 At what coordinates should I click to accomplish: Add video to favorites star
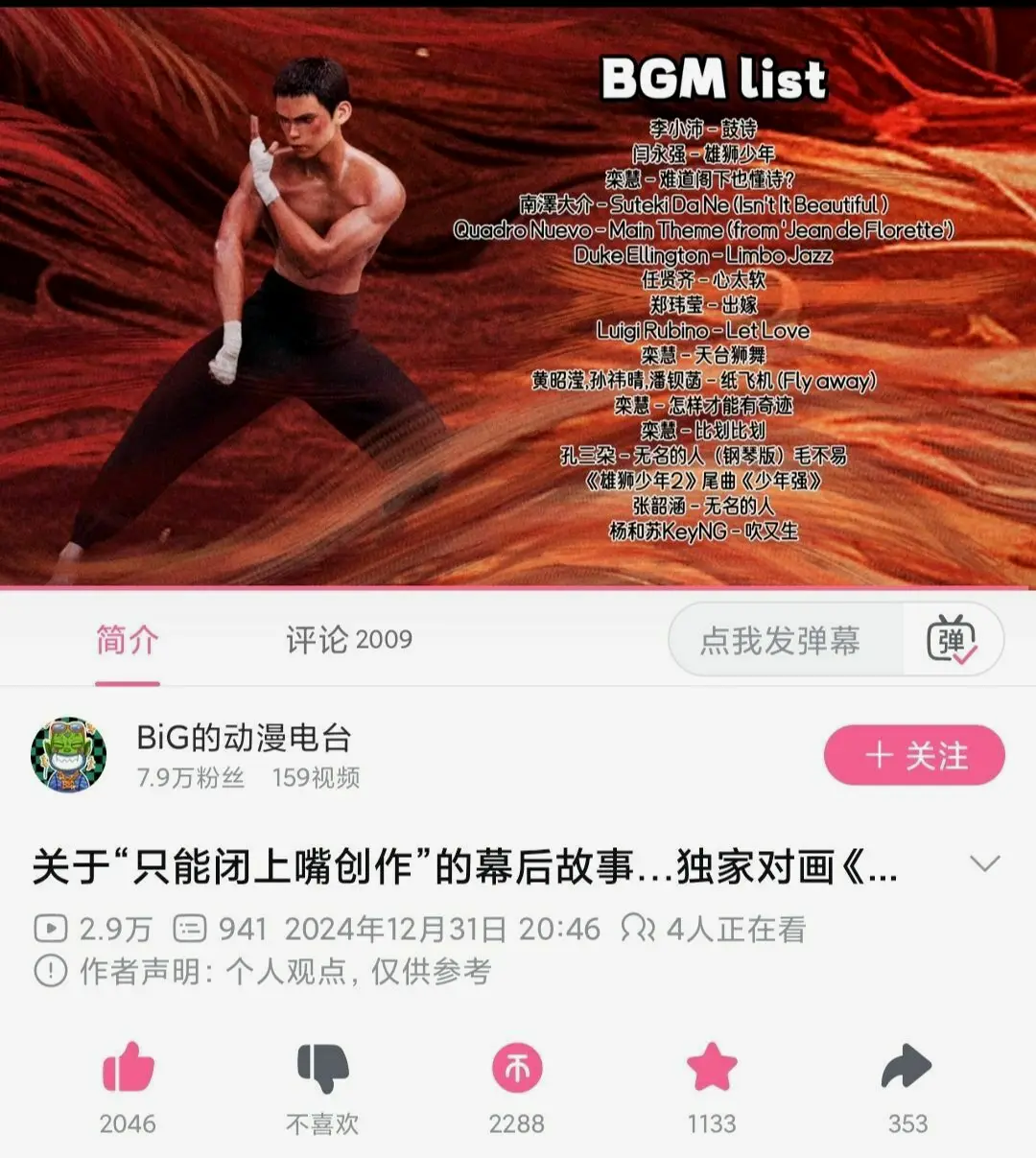click(x=712, y=1069)
